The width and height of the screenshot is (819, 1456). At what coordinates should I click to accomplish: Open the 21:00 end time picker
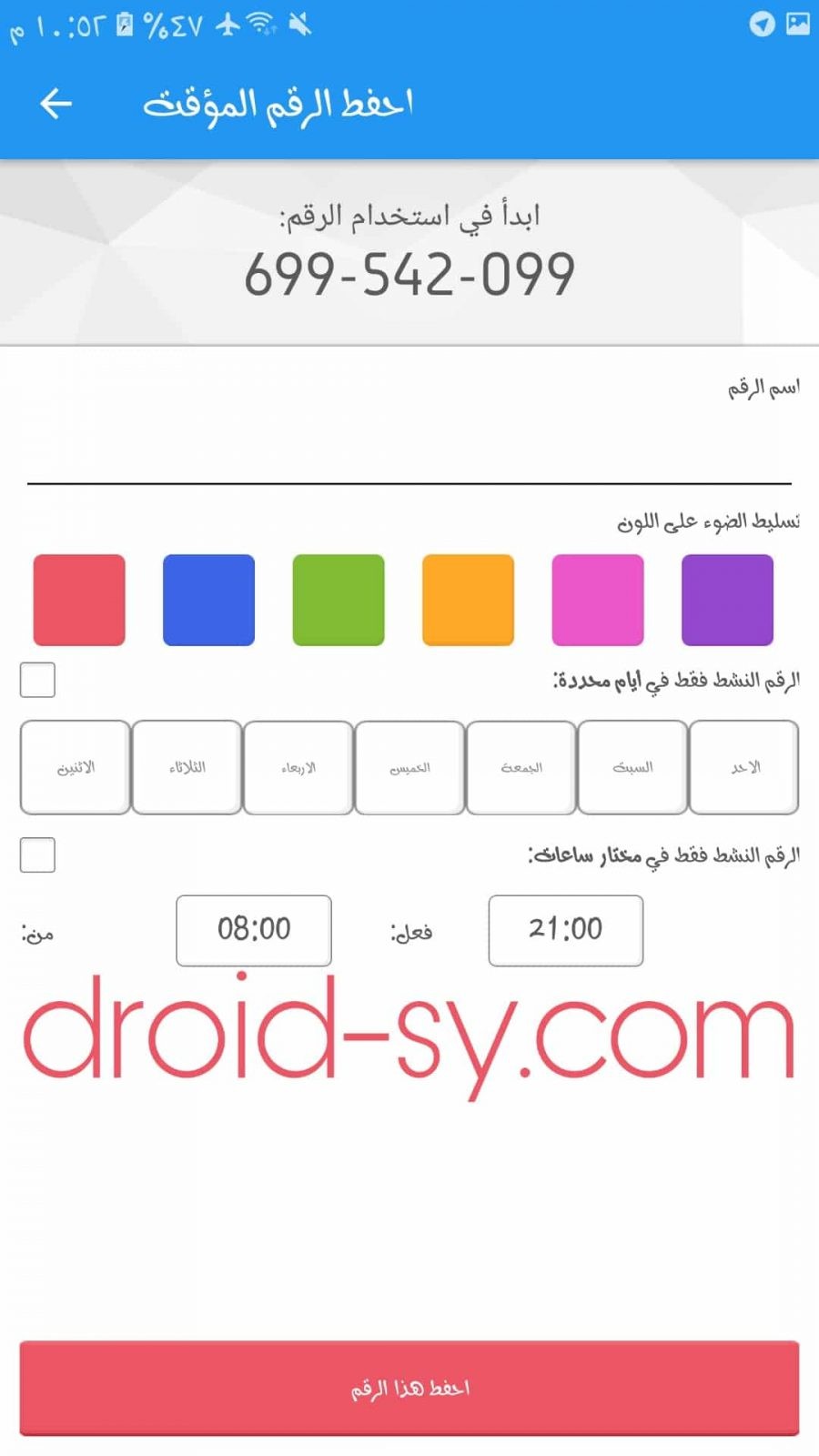click(x=566, y=930)
